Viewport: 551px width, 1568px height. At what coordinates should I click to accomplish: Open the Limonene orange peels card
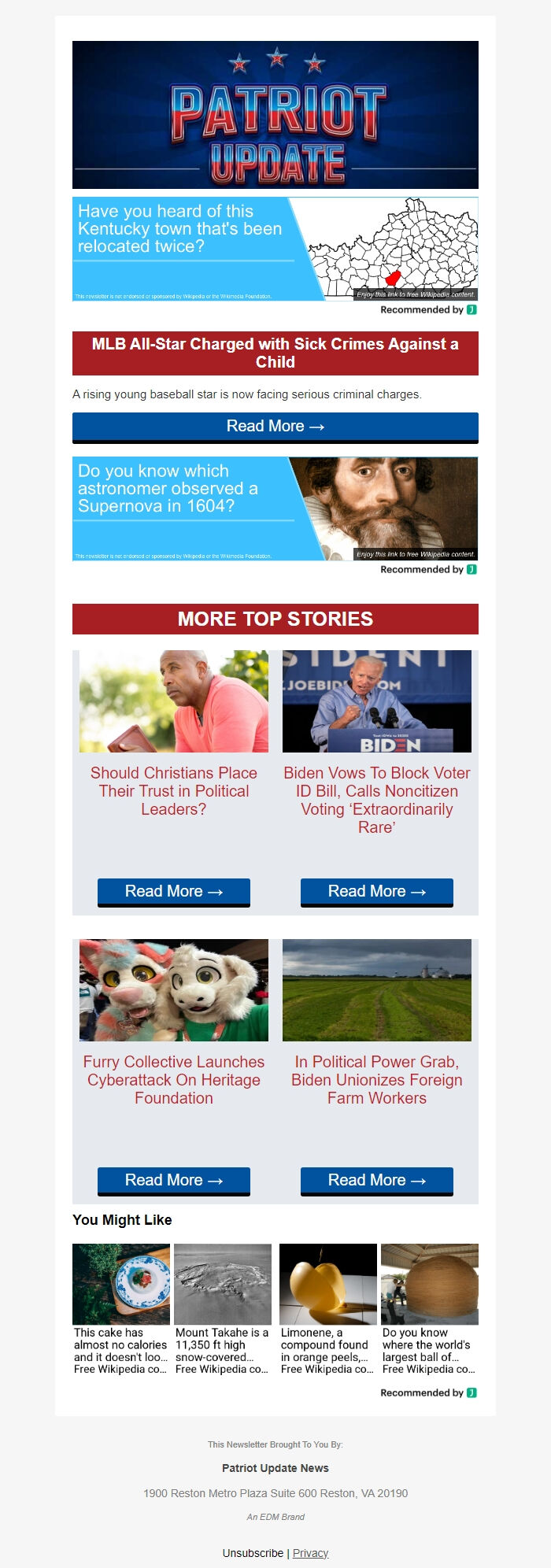tap(327, 1309)
